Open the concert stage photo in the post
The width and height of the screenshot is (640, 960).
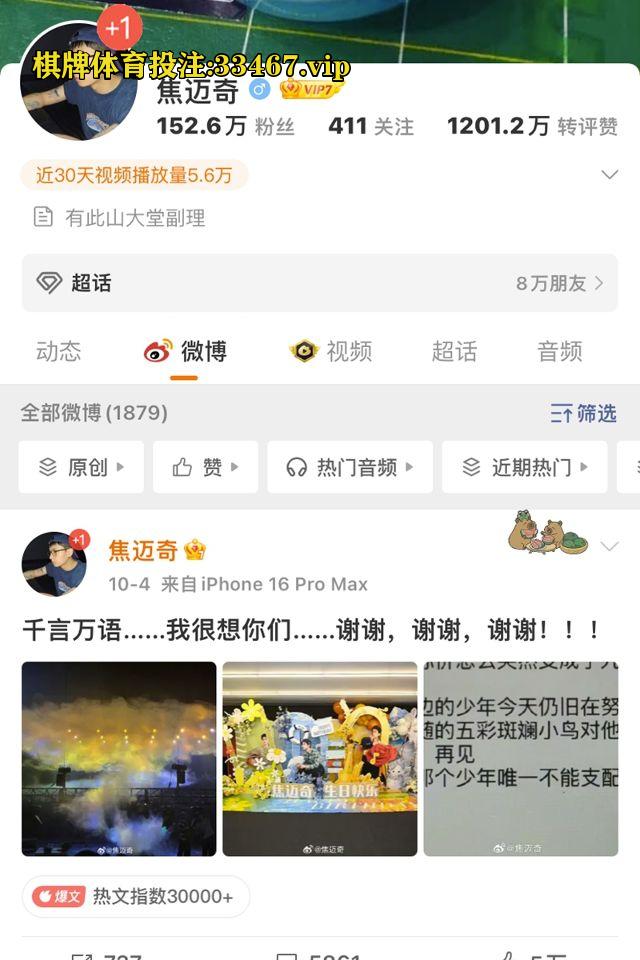tap(119, 759)
